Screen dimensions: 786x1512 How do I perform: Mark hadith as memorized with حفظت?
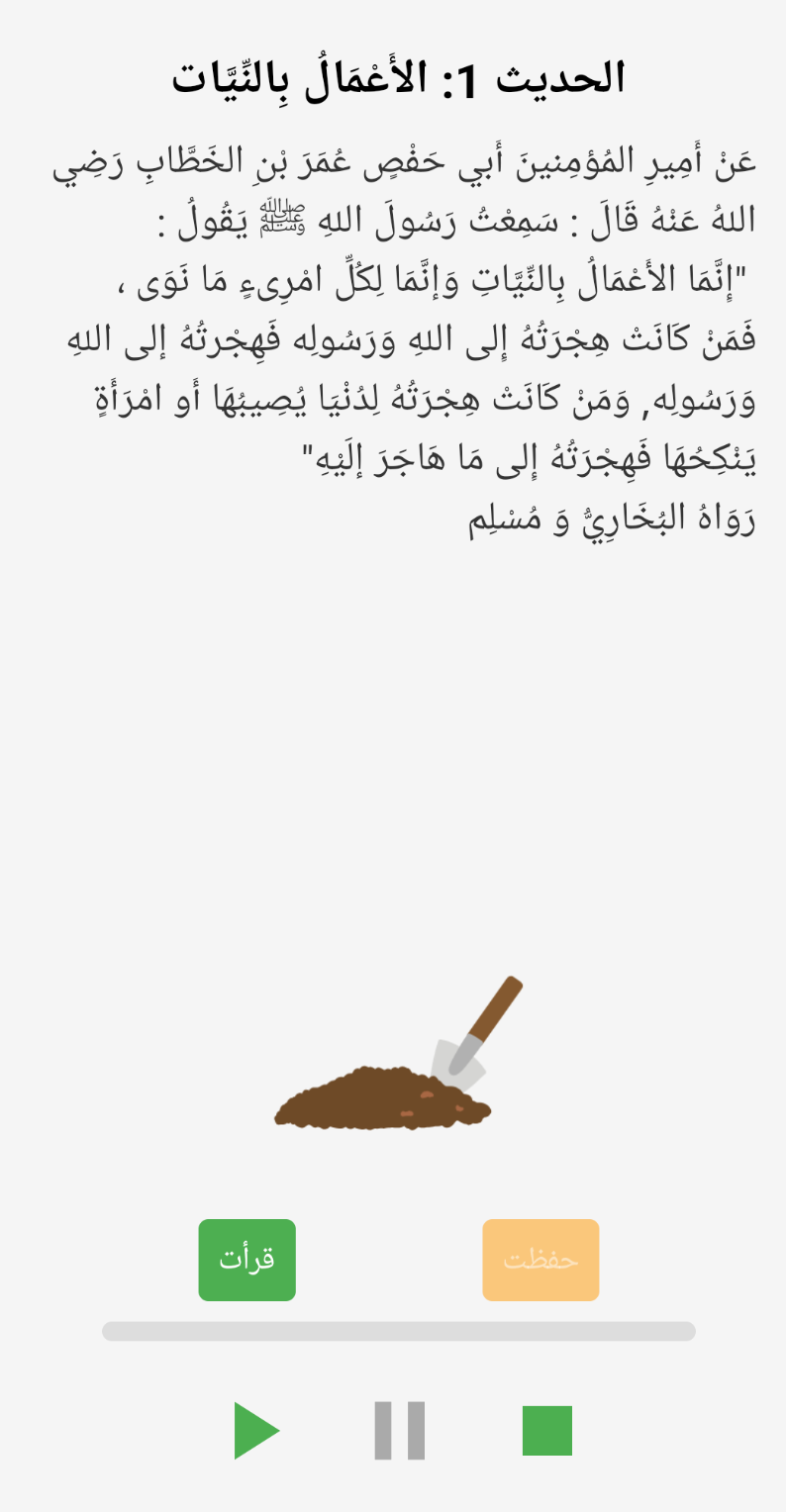pyautogui.click(x=540, y=1260)
